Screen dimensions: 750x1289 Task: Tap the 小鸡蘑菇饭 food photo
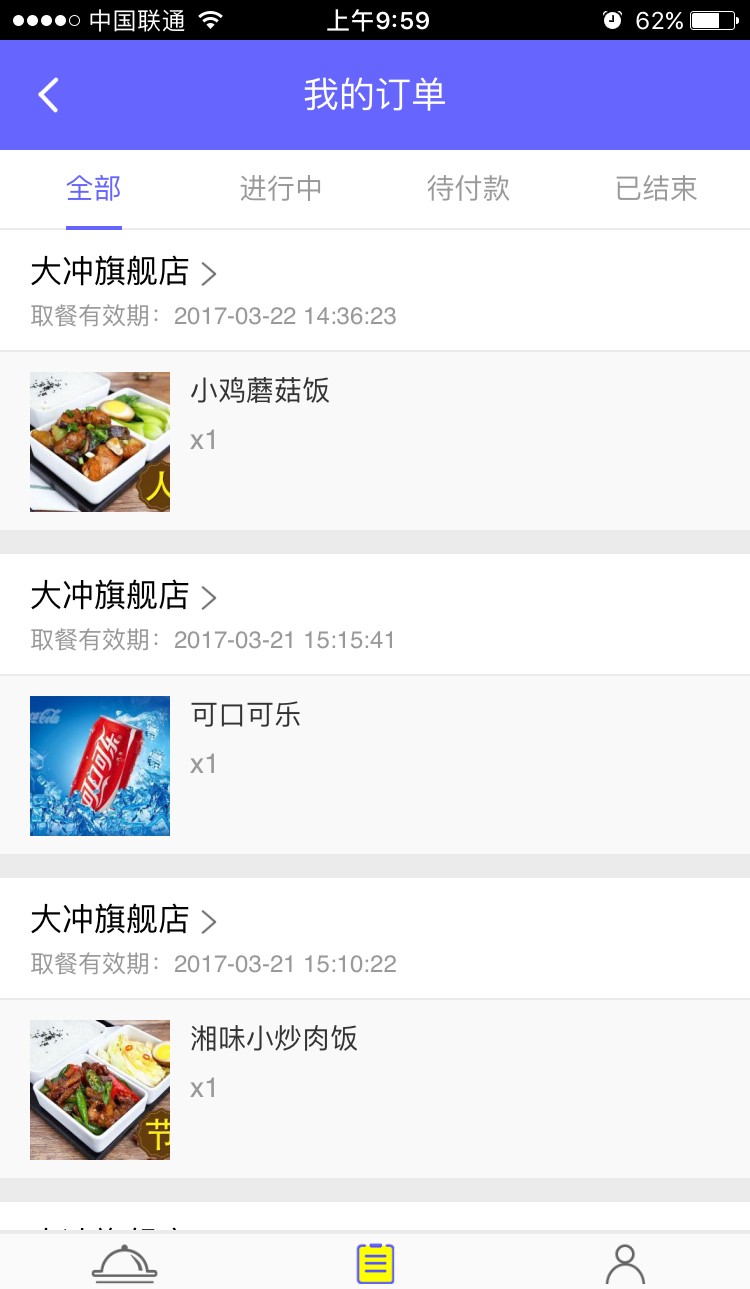pos(99,441)
